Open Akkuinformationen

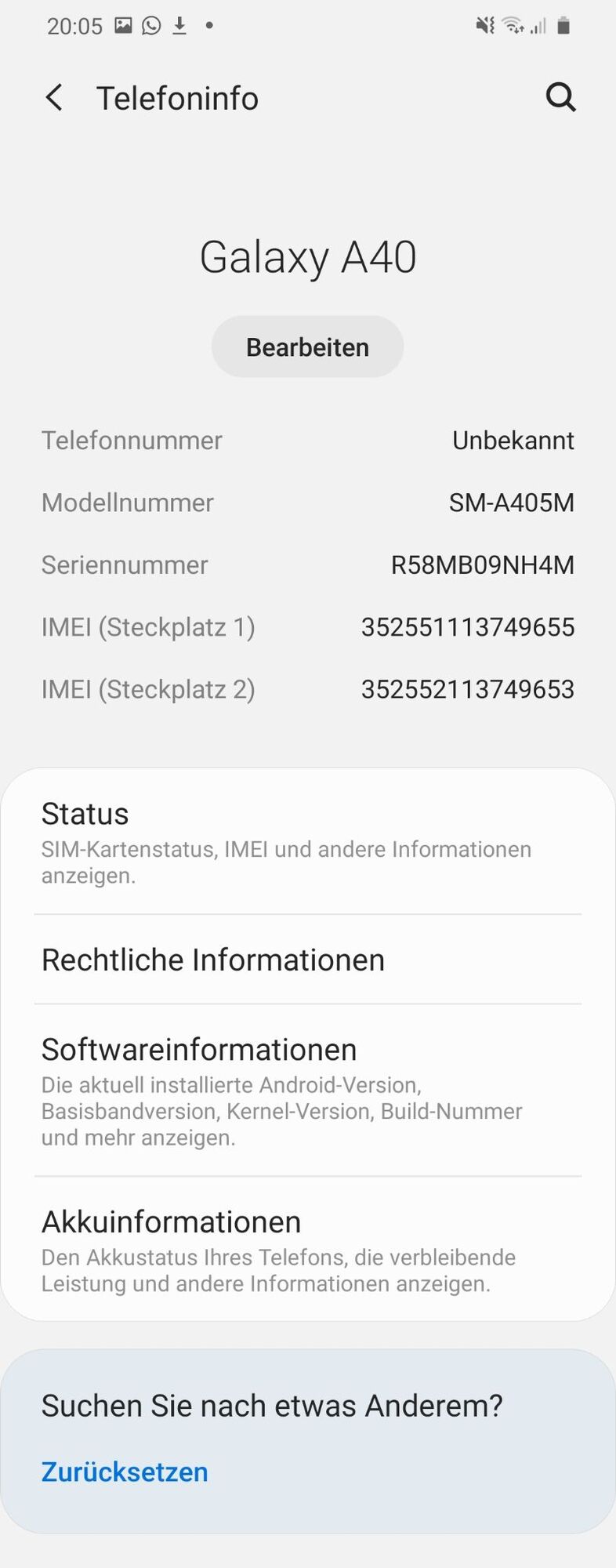tap(307, 1249)
